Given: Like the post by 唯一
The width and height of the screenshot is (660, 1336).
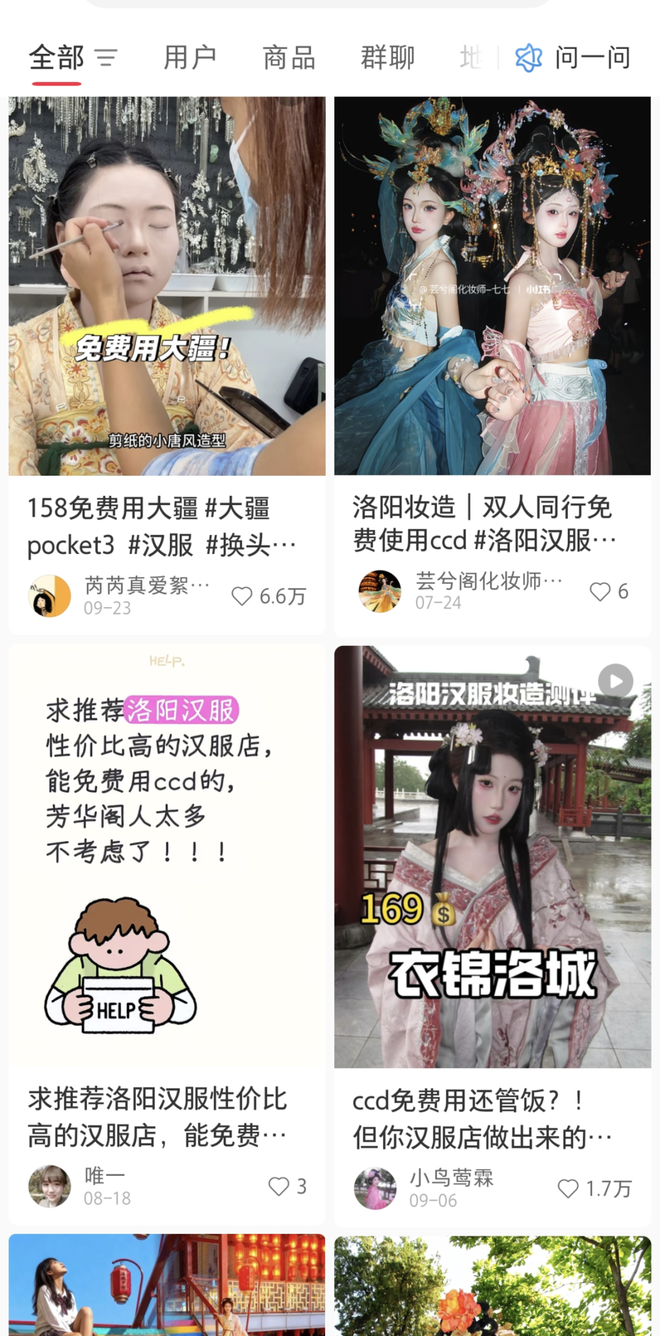Looking at the screenshot, I should click(278, 1187).
